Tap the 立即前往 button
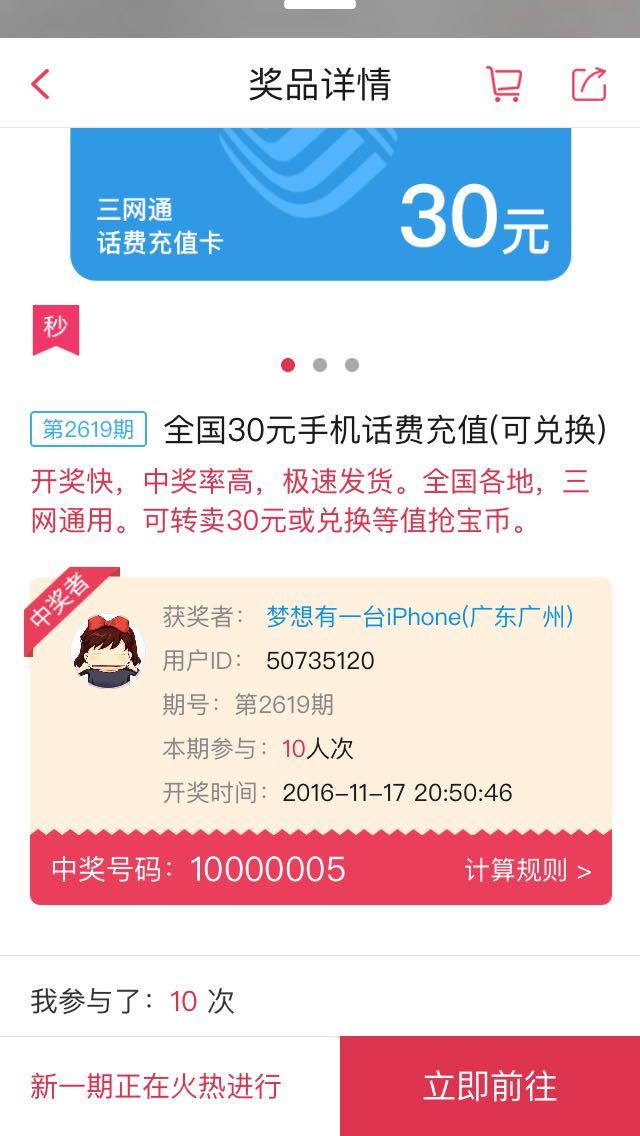Image resolution: width=640 pixels, height=1136 pixels. click(490, 1086)
